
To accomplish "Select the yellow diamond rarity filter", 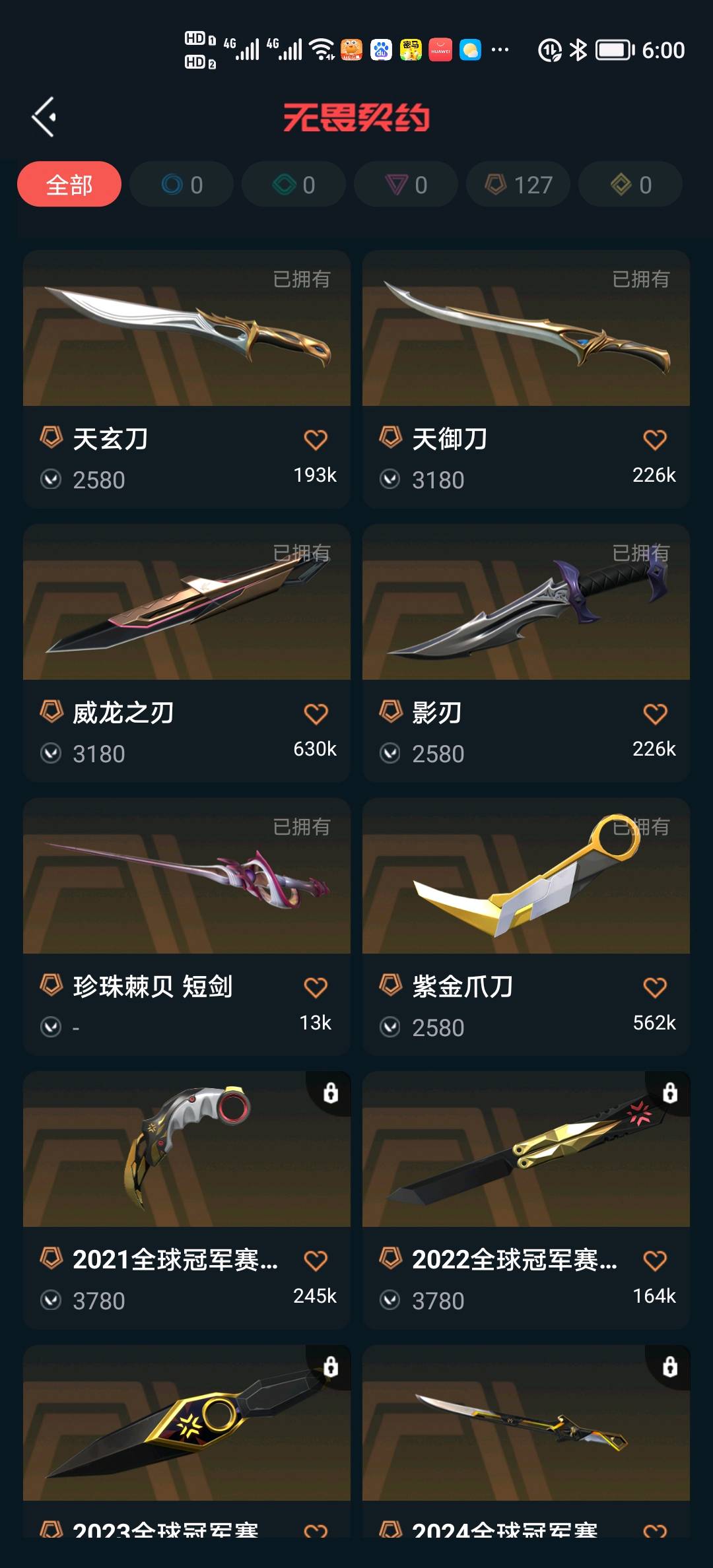I will [630, 185].
